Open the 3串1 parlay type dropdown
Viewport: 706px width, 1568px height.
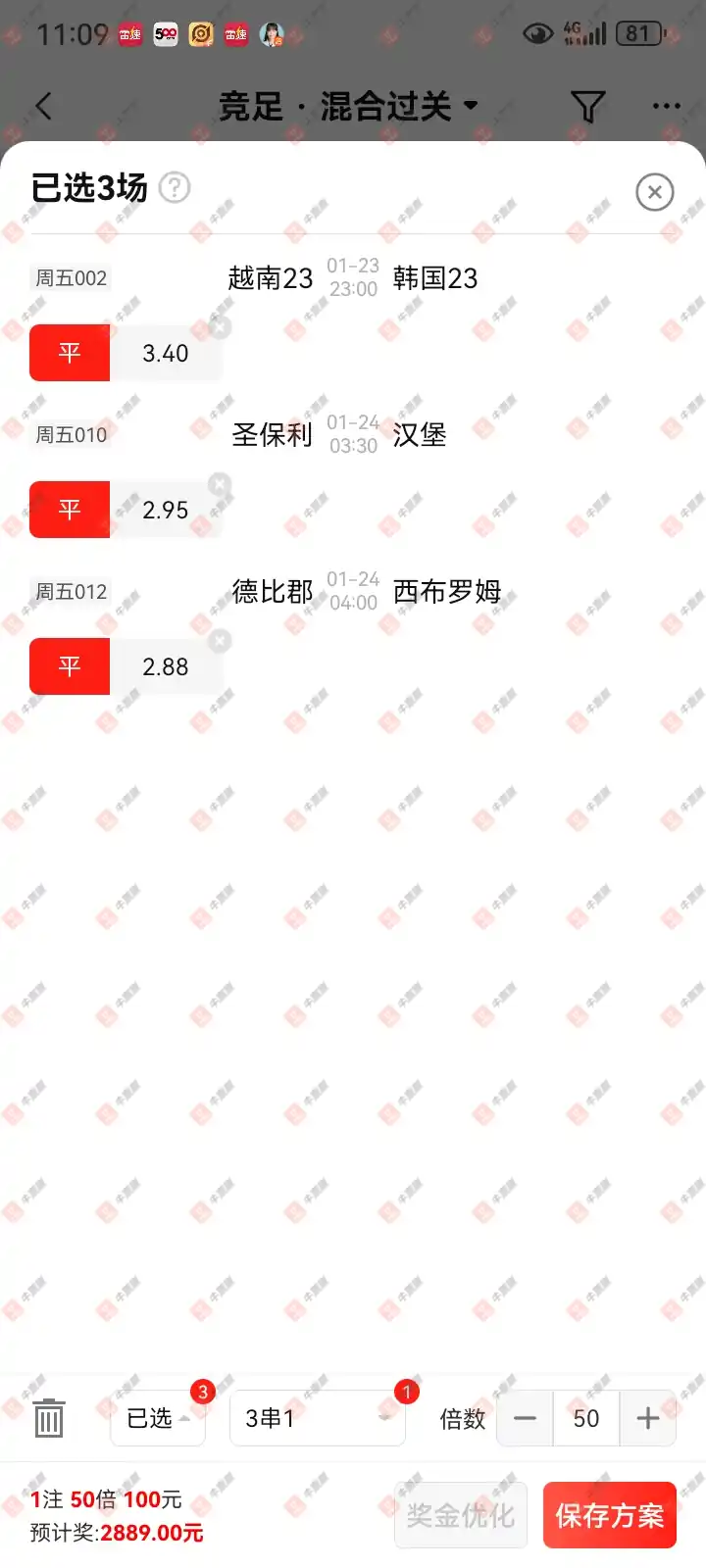317,1418
